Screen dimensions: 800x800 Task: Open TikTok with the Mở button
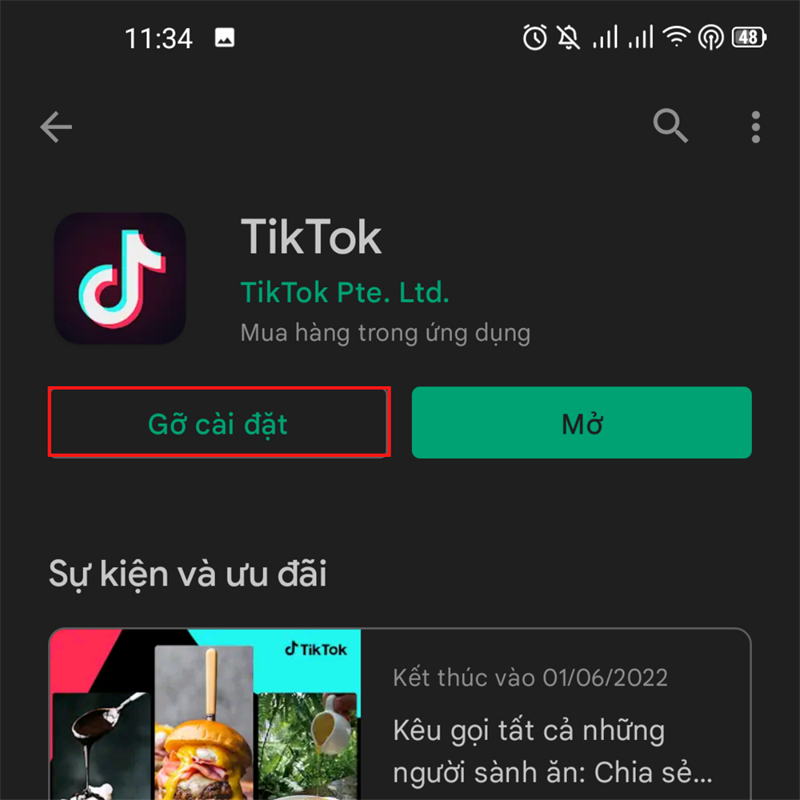[x=581, y=423]
